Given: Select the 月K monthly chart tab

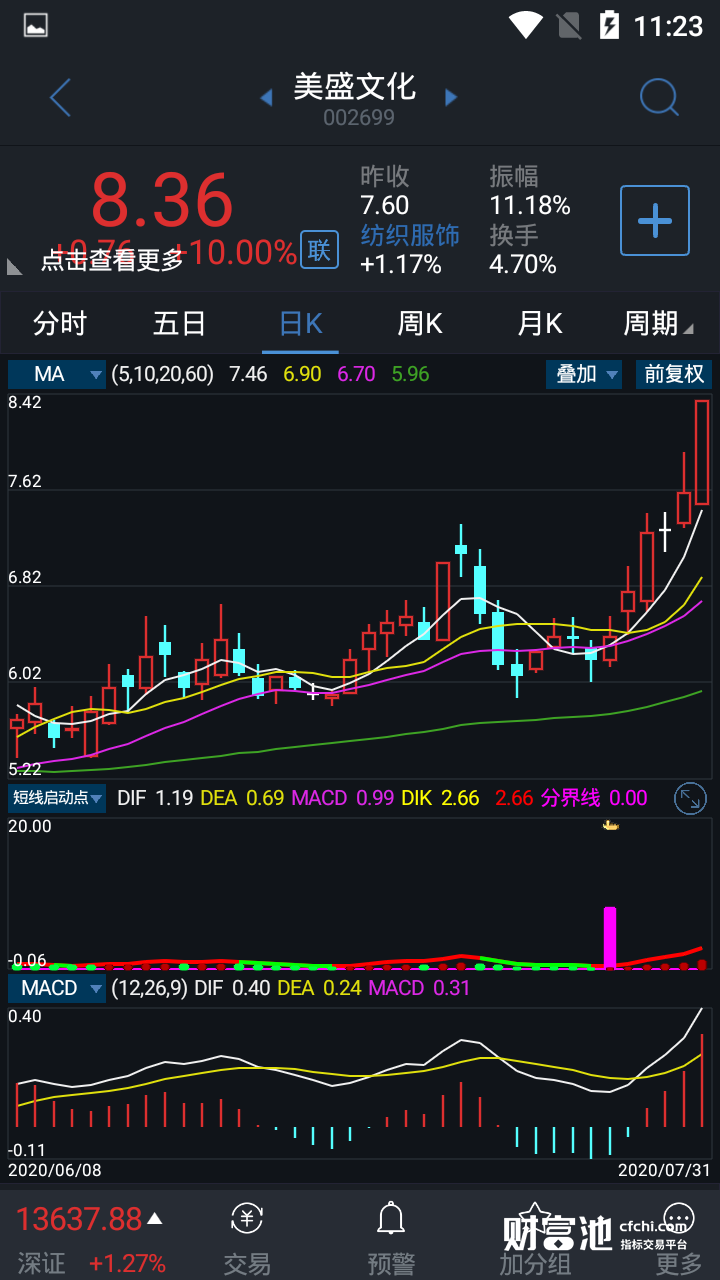Looking at the screenshot, I should [540, 324].
